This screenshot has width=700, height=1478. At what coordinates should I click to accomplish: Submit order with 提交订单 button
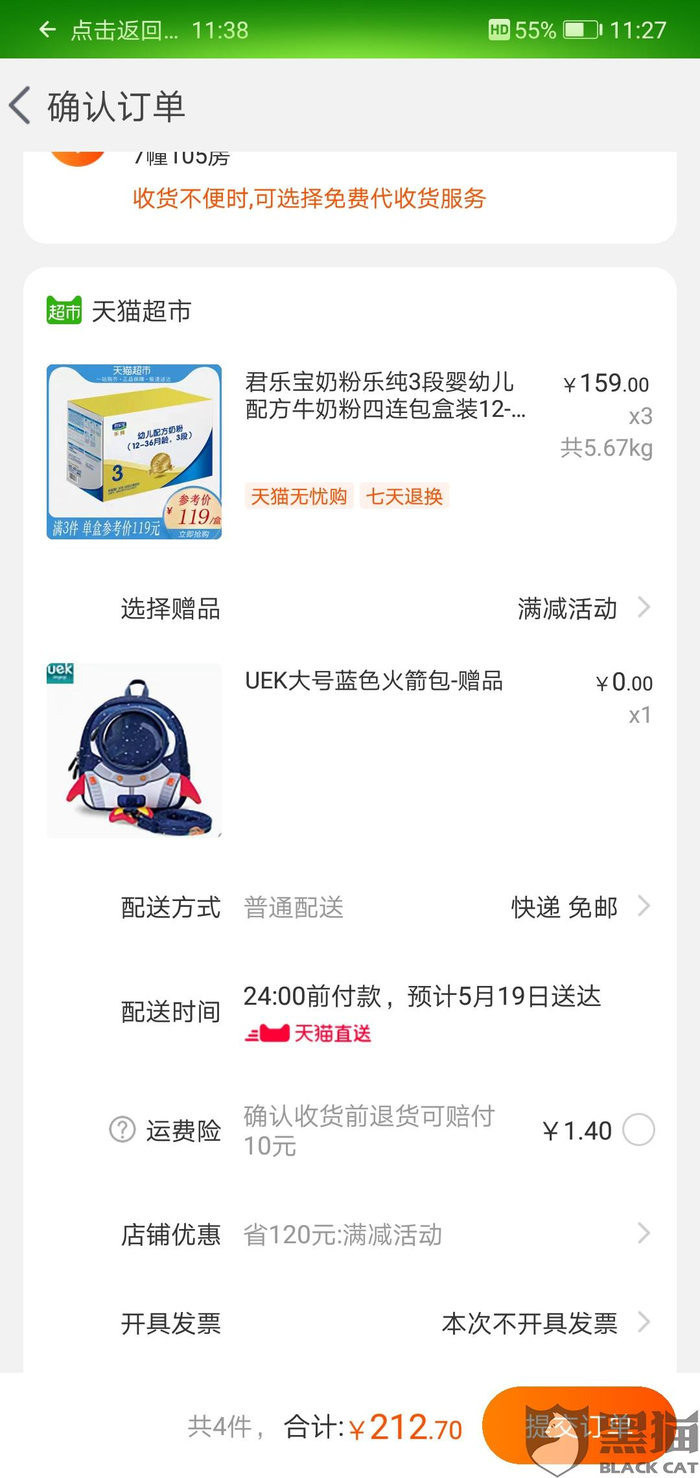578,1425
